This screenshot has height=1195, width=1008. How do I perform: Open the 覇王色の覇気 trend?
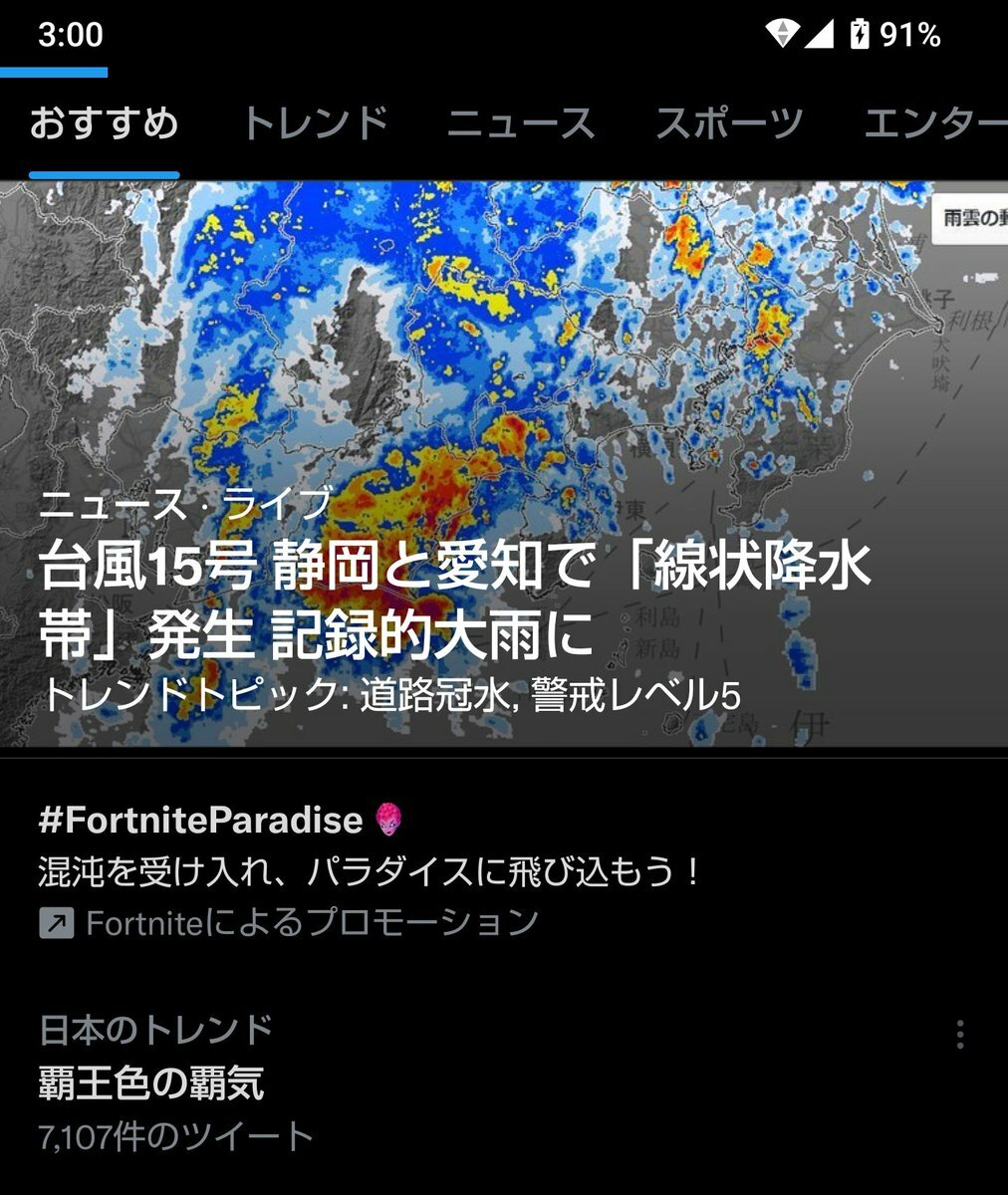151,1082
